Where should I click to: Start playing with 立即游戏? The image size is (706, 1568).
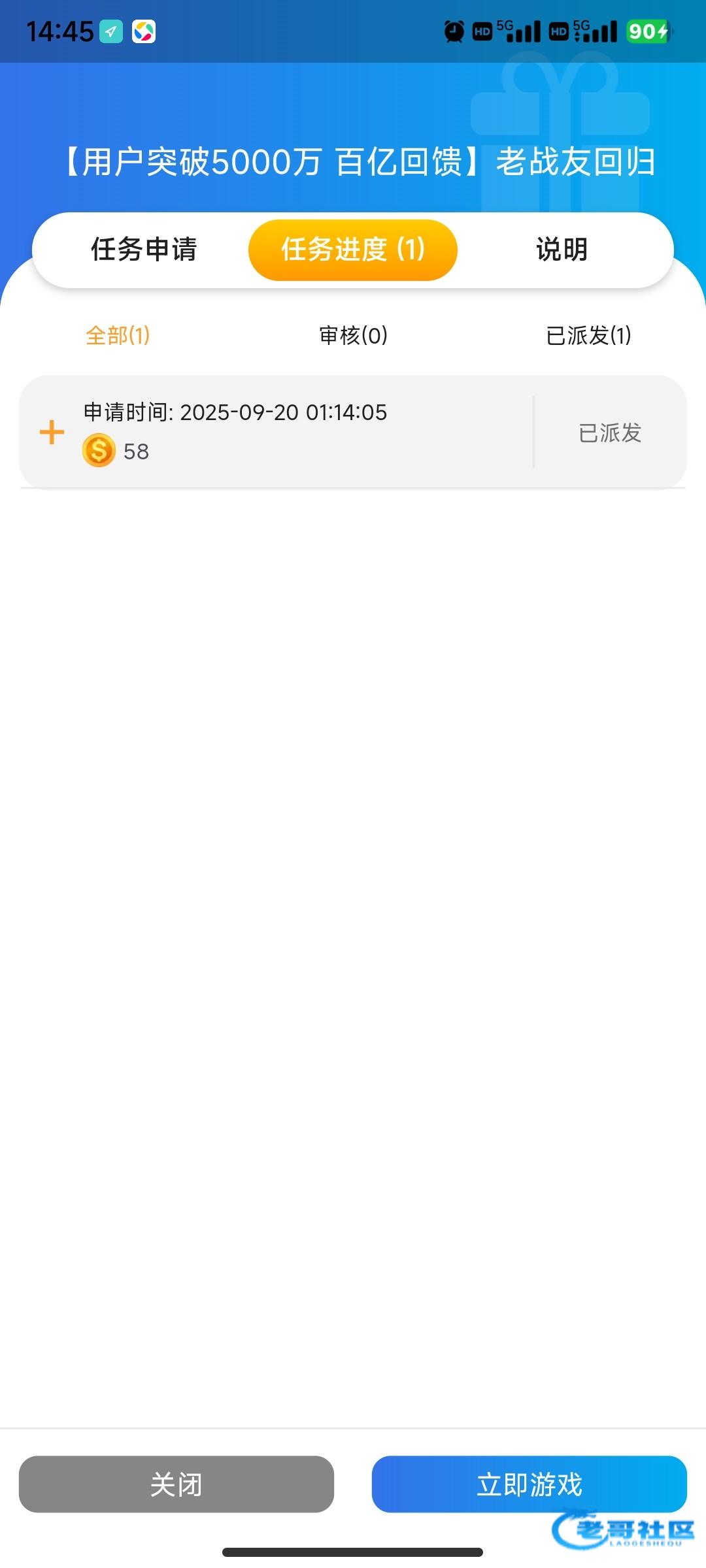[x=529, y=1484]
